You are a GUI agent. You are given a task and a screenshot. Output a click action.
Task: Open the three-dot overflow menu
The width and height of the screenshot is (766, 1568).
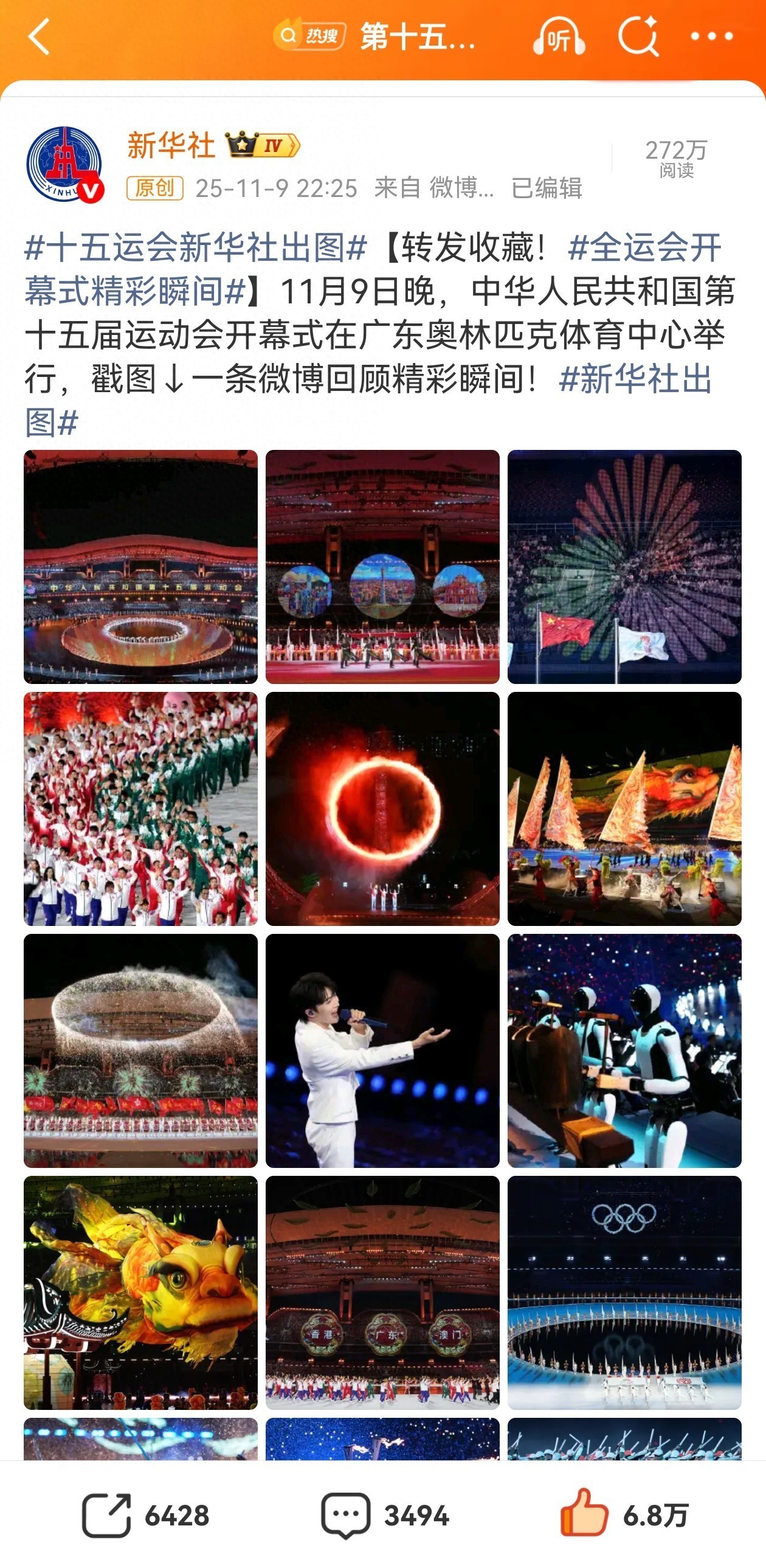tap(711, 37)
